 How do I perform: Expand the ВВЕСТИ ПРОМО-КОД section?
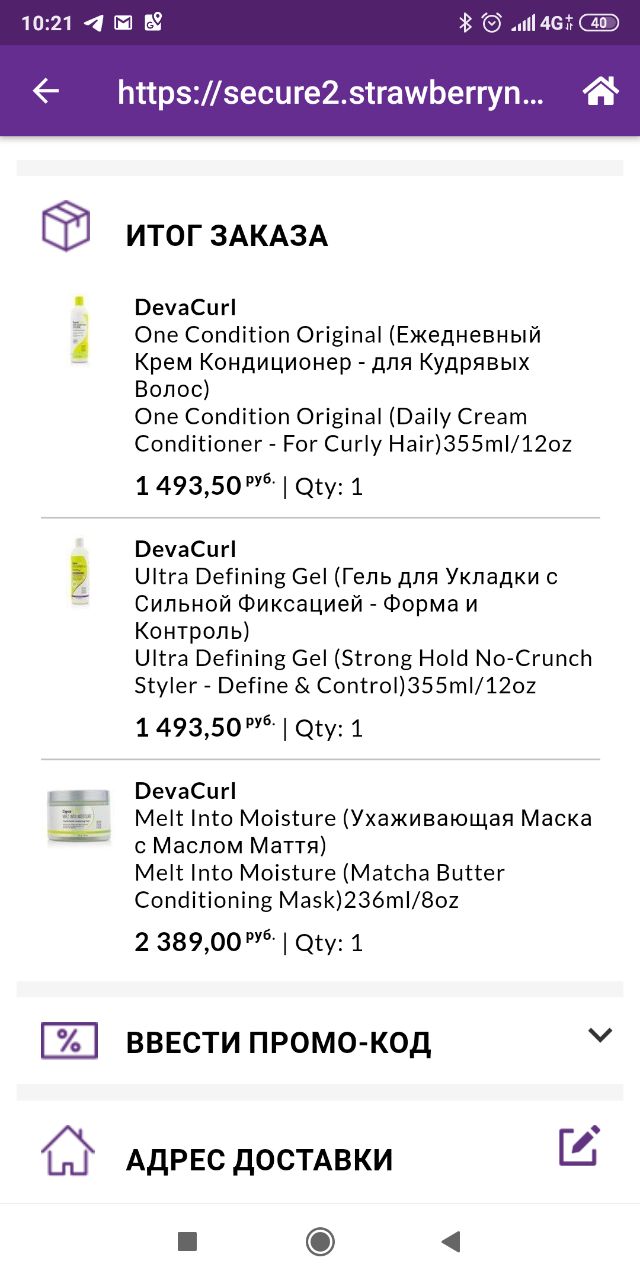320,1040
